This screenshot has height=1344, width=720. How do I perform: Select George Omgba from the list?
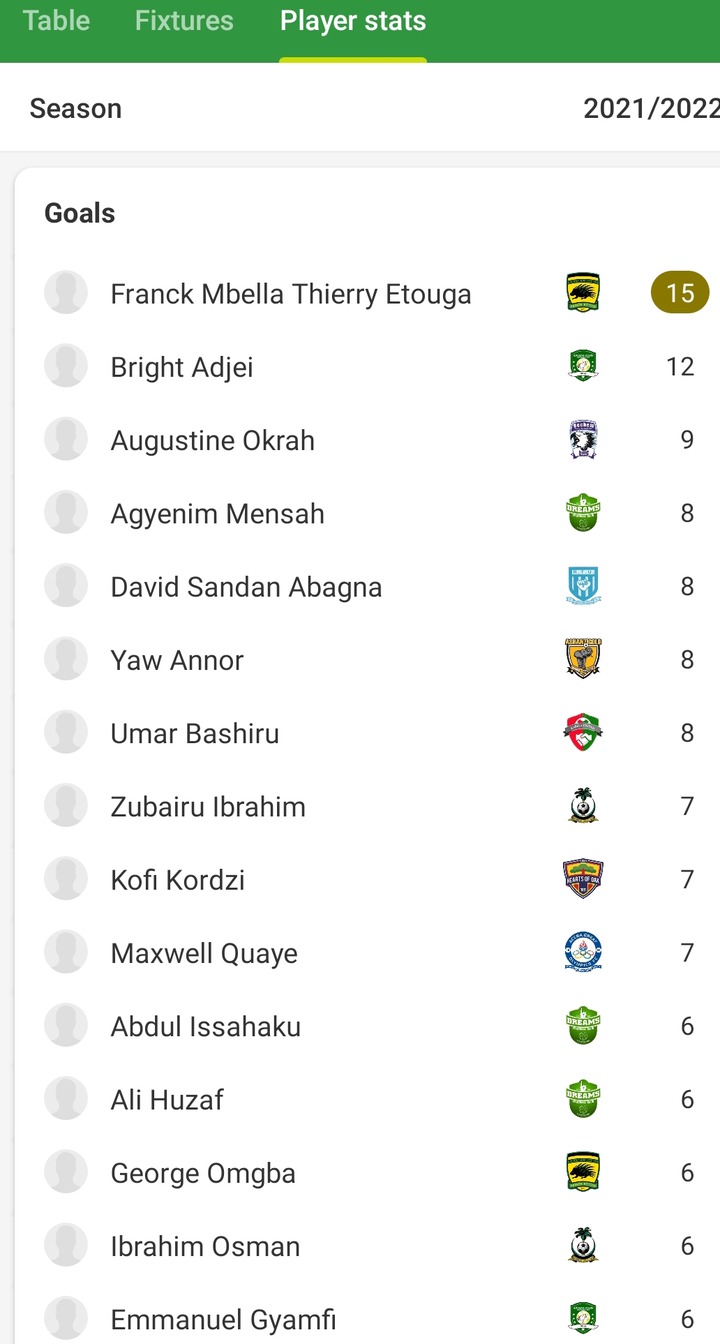click(367, 1172)
